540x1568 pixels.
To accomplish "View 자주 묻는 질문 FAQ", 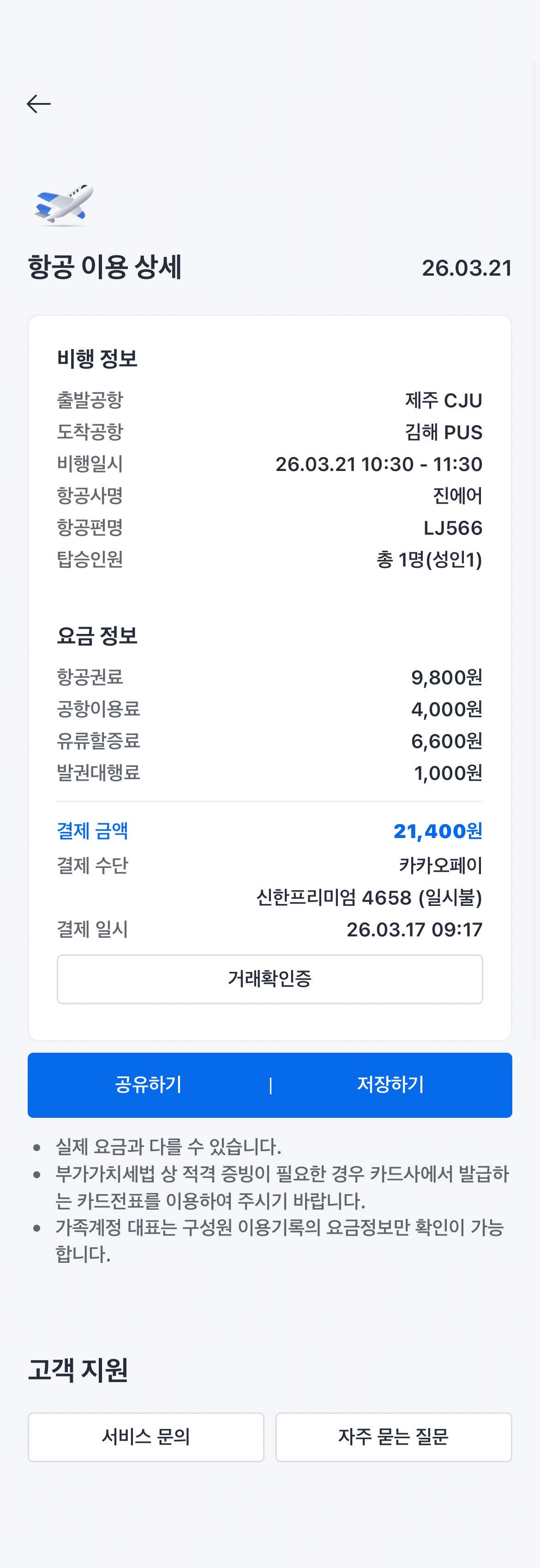I will [393, 1436].
